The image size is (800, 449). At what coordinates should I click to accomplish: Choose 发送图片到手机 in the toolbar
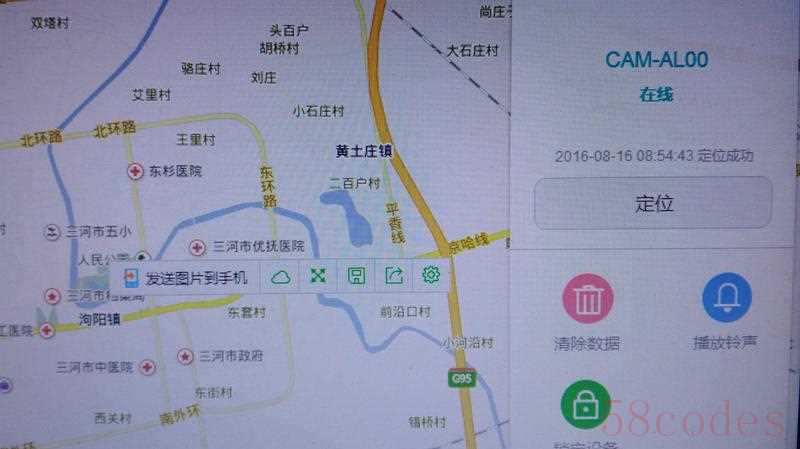click(x=187, y=277)
